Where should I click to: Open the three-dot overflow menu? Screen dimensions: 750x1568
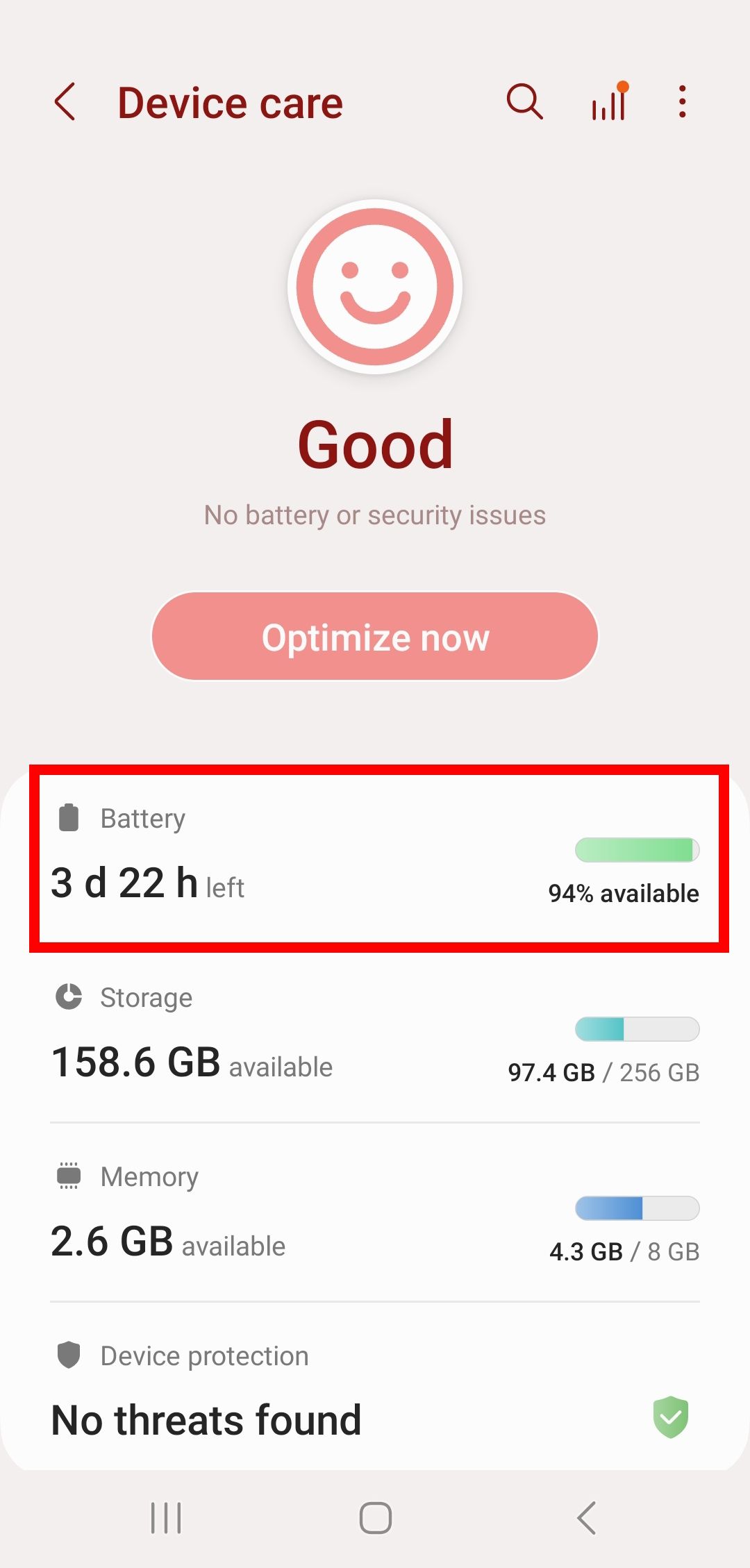point(681,101)
